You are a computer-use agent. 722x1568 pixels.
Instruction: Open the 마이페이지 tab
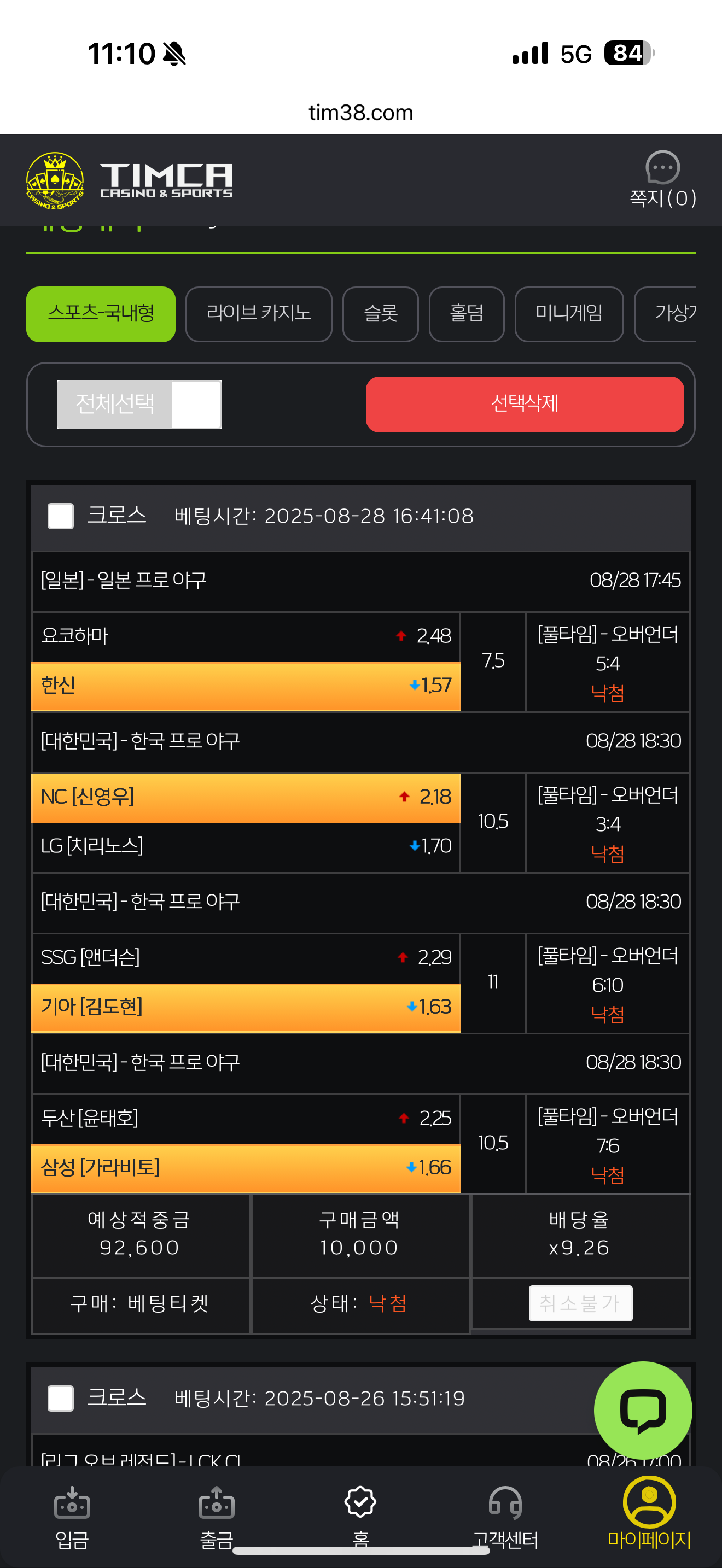pyautogui.click(x=649, y=1513)
